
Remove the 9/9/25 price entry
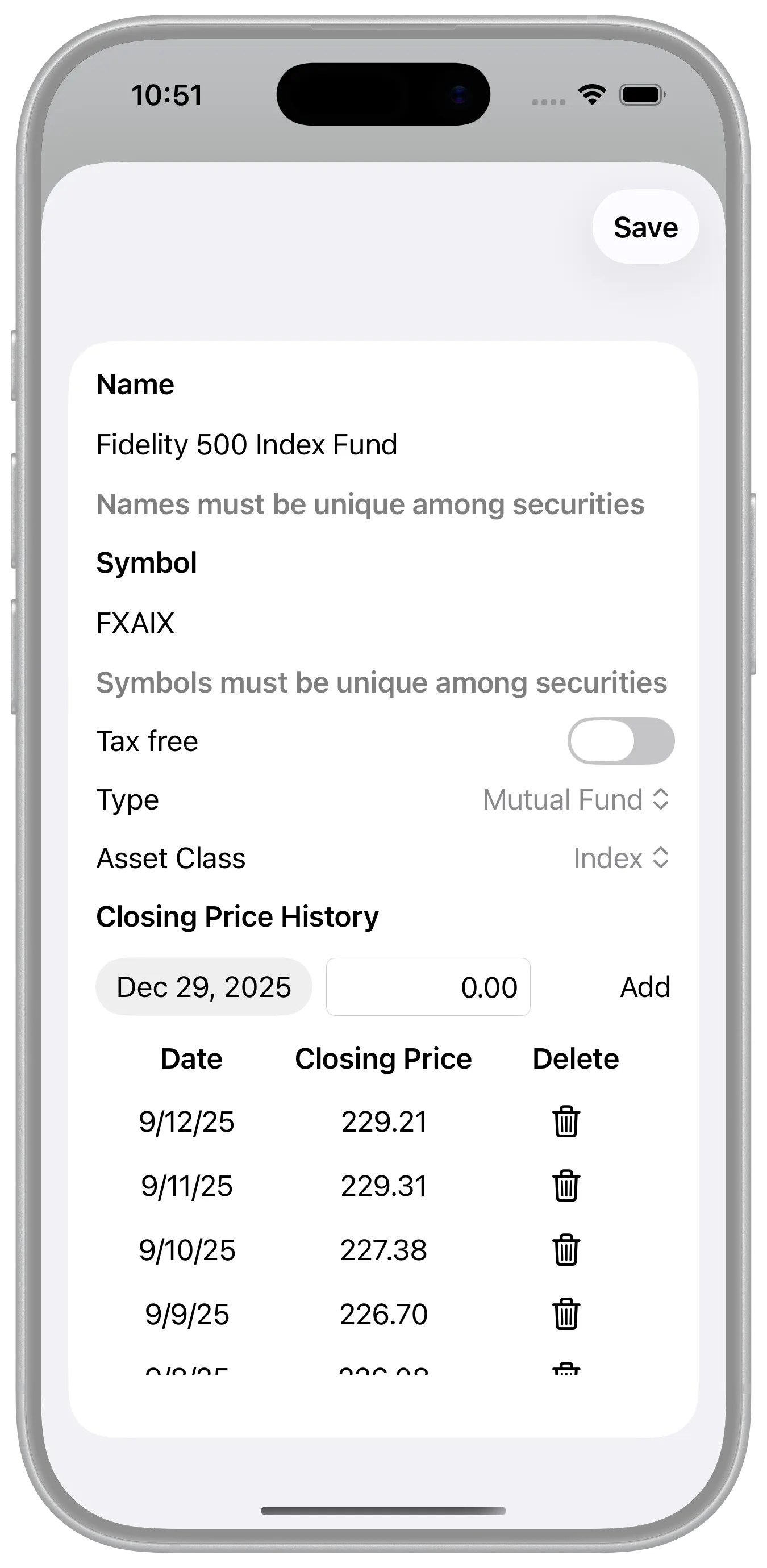[x=566, y=1313]
